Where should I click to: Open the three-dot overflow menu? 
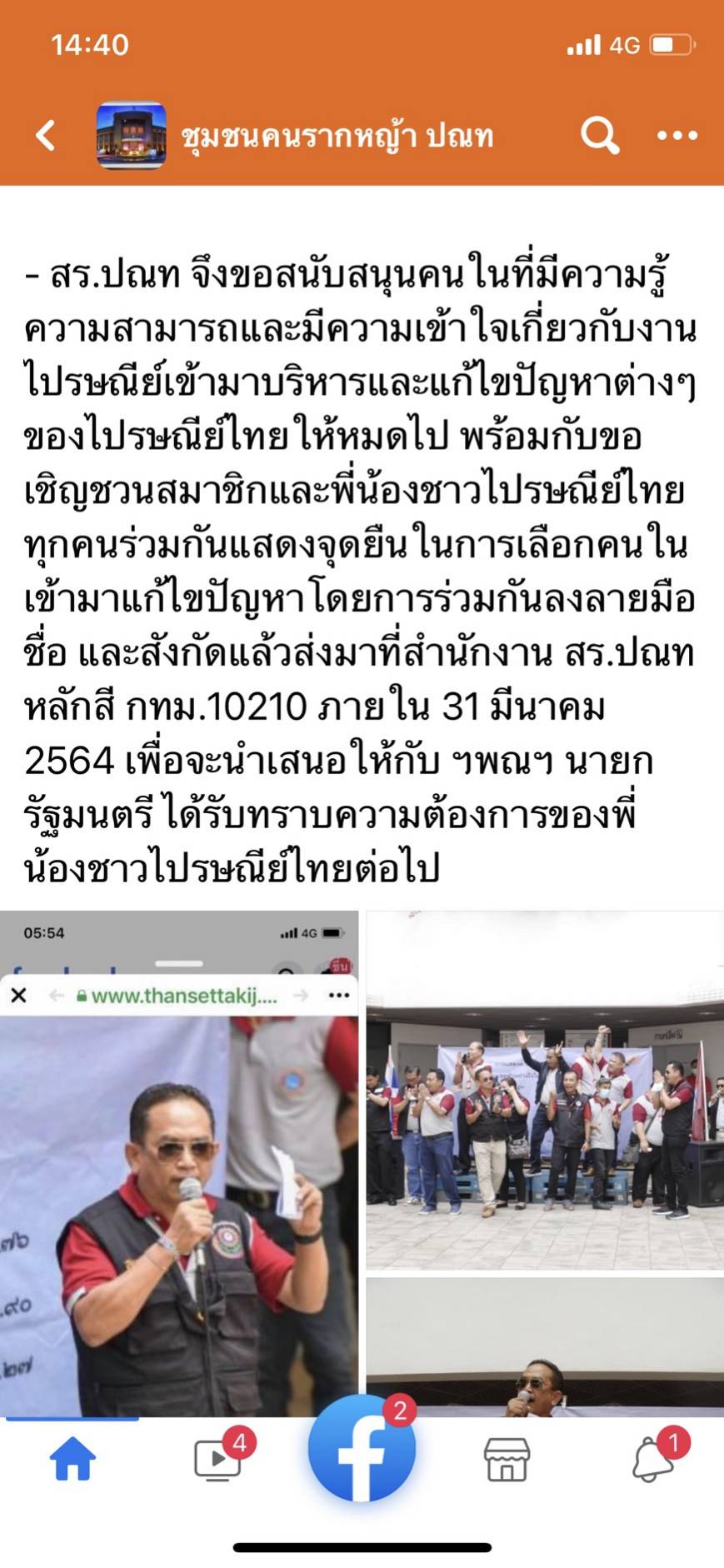point(677,135)
